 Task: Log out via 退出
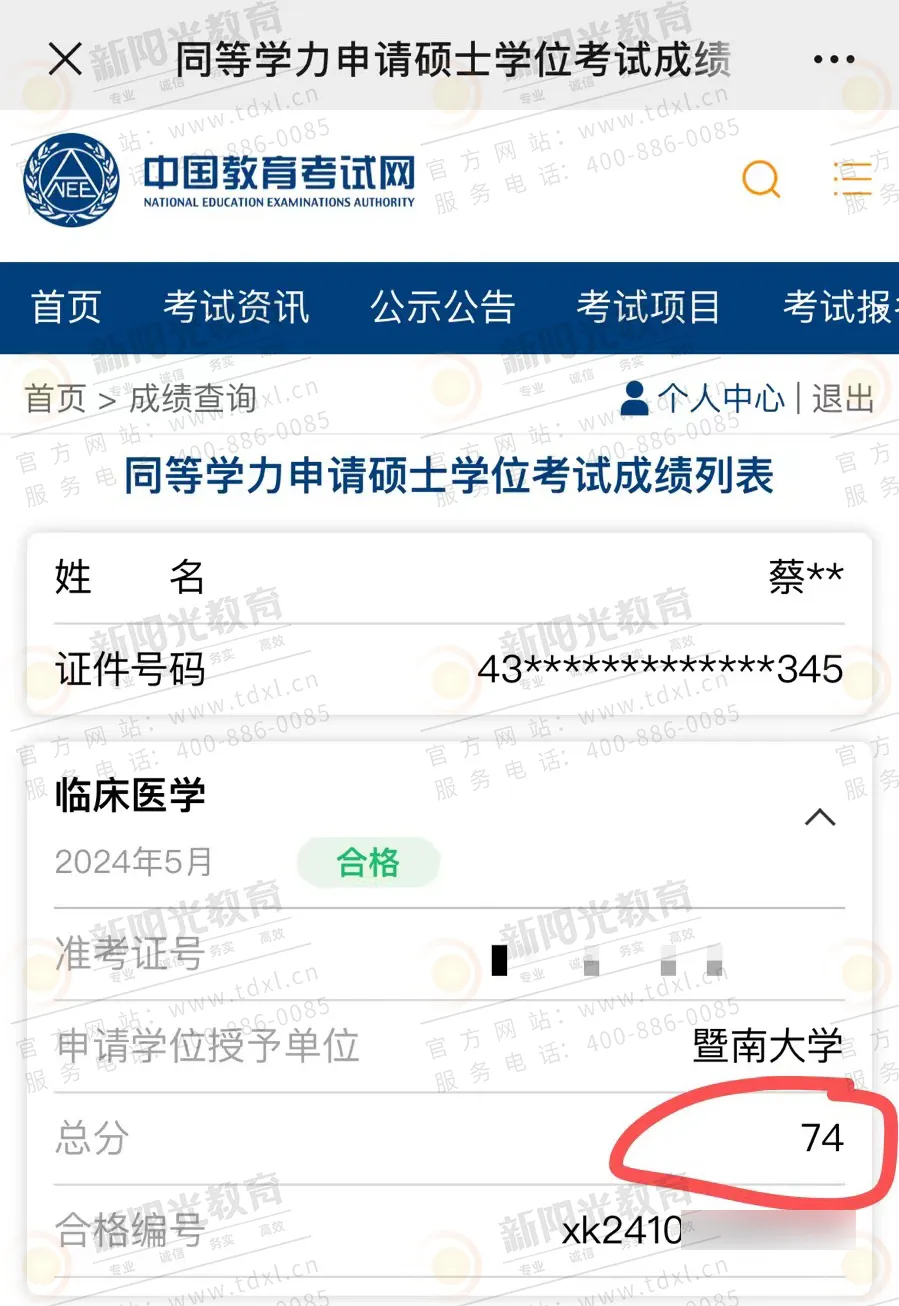843,399
